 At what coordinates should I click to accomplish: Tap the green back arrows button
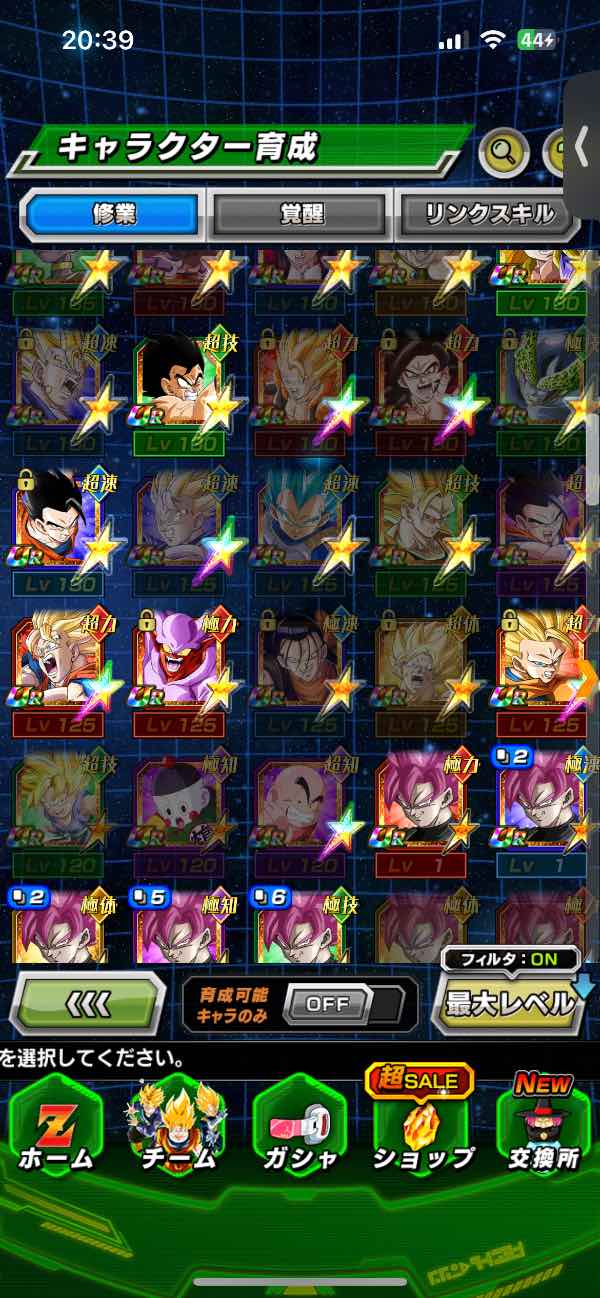[x=88, y=1004]
